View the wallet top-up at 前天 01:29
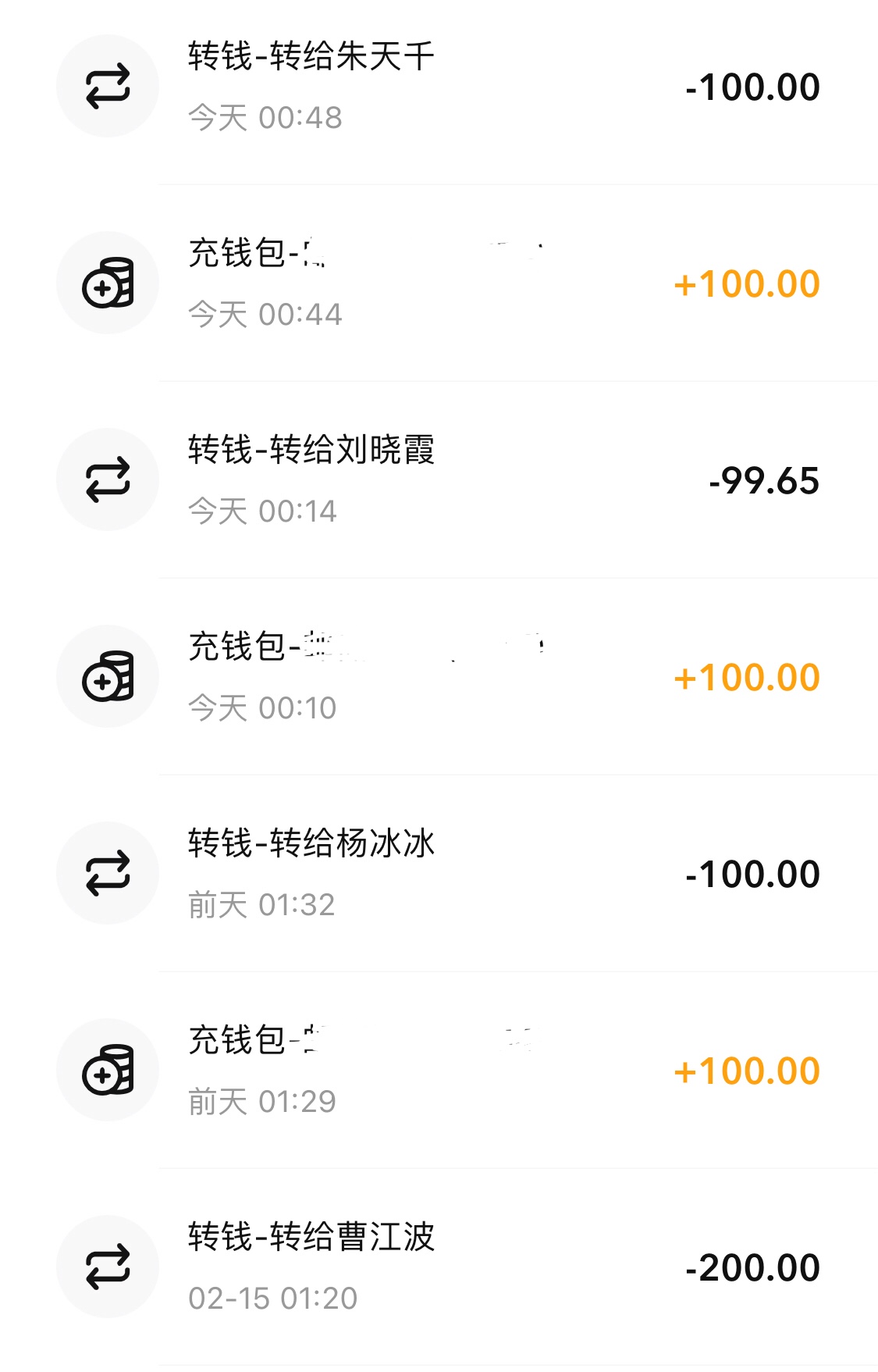This screenshot has width=878, height=1372. click(x=439, y=1070)
